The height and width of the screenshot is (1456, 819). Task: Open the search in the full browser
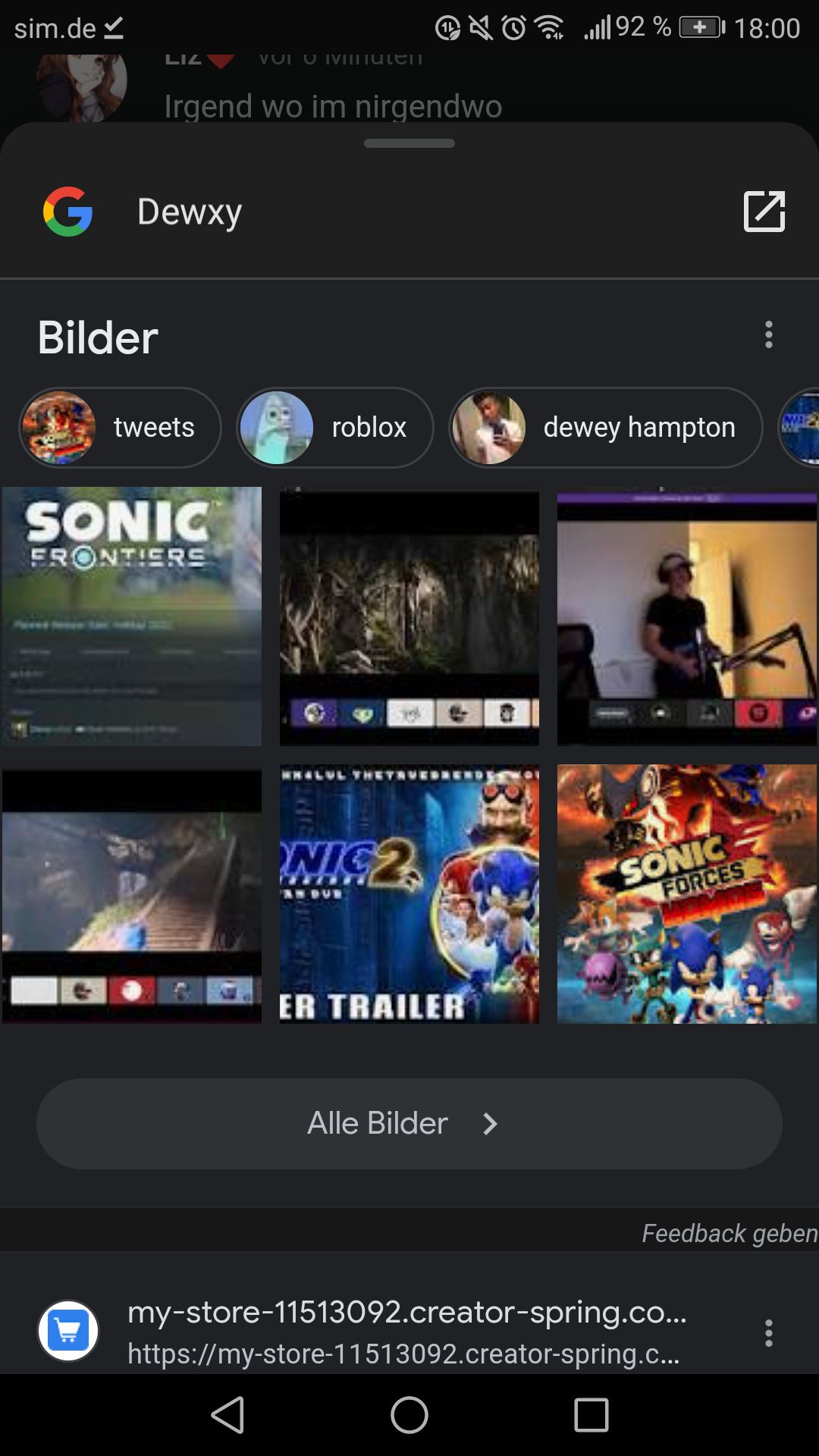[764, 211]
